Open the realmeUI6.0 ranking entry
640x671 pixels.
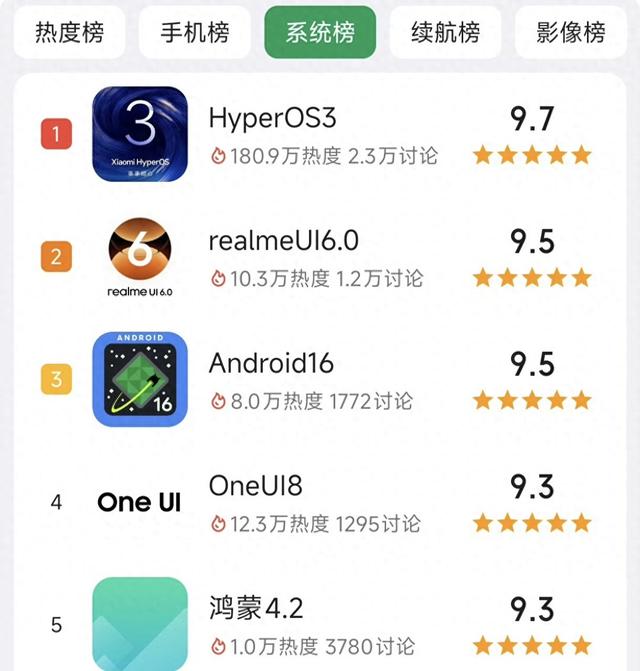tap(283, 242)
